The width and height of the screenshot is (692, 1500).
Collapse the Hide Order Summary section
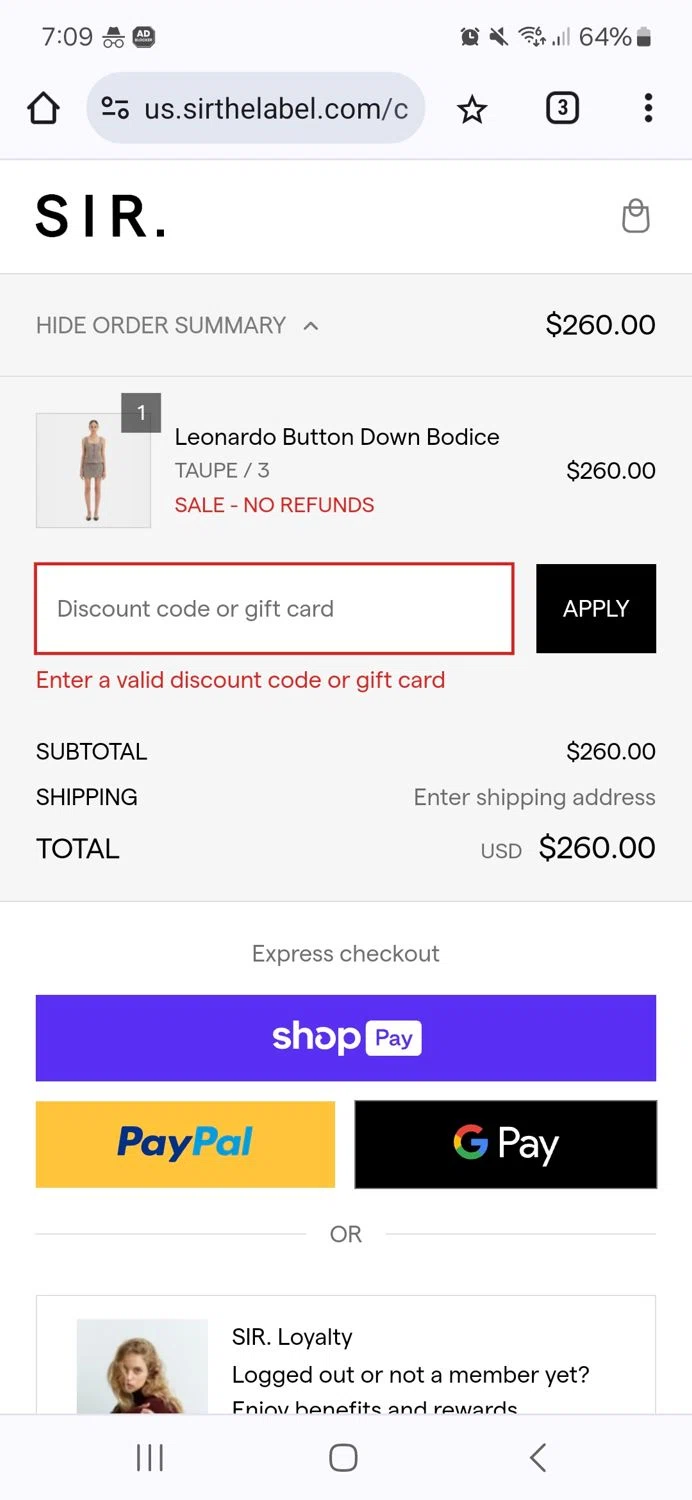[177, 326]
